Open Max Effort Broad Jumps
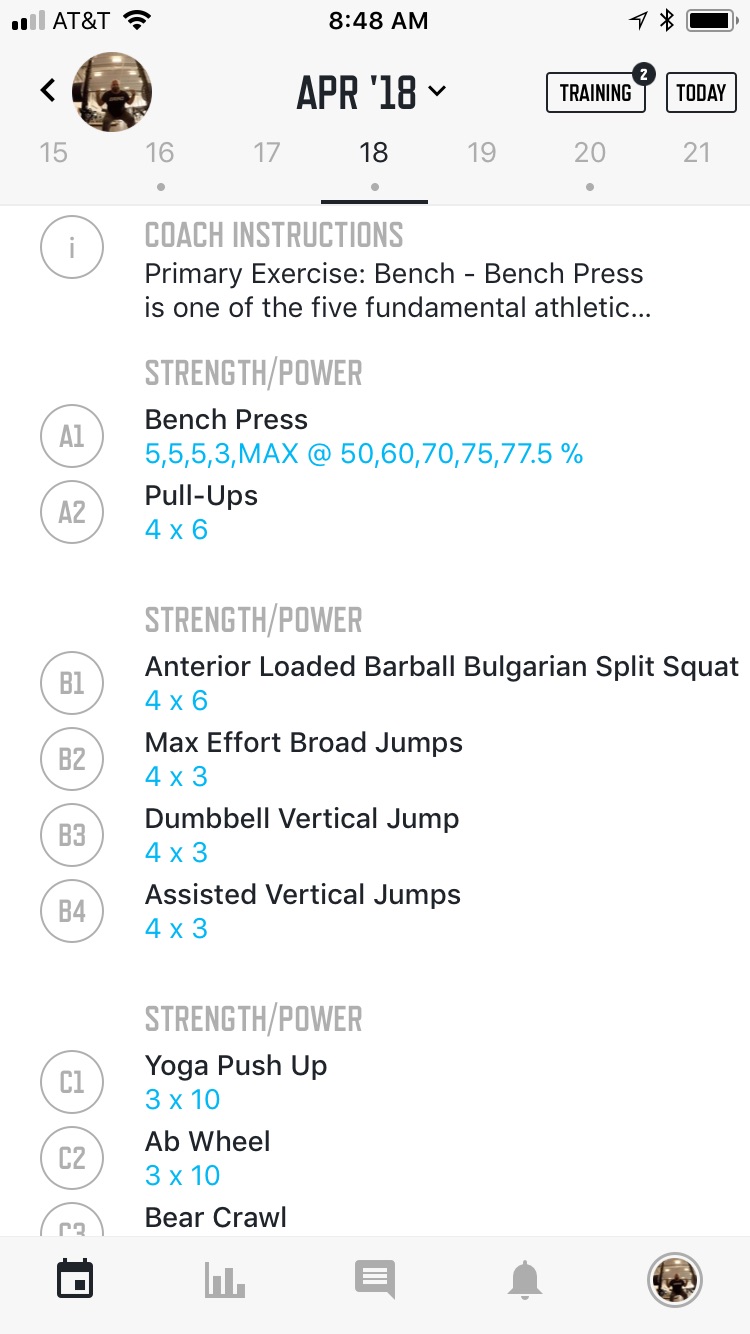 click(x=303, y=759)
